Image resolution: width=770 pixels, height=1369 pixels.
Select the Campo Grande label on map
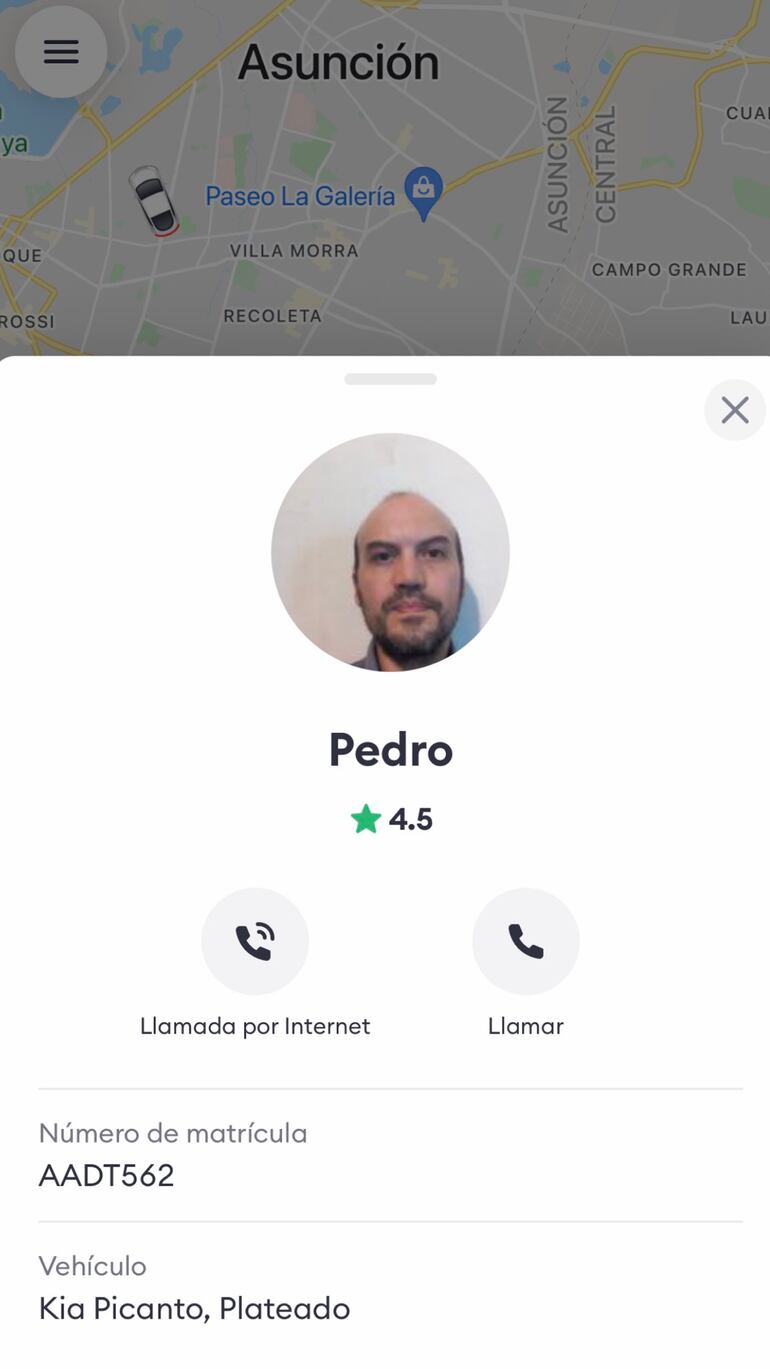[668, 269]
